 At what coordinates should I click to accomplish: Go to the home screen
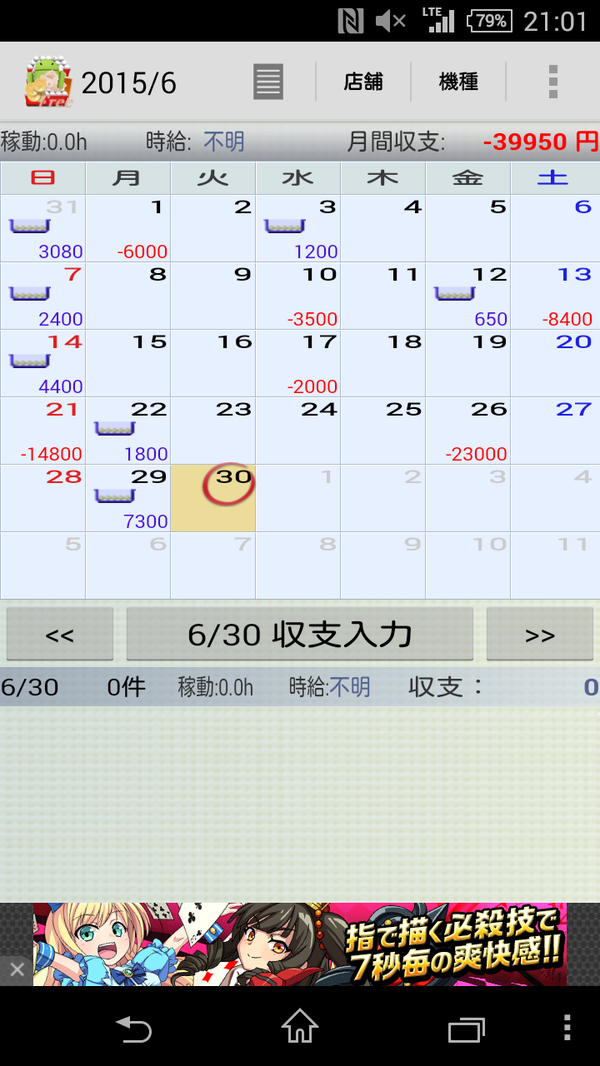pos(300,1027)
